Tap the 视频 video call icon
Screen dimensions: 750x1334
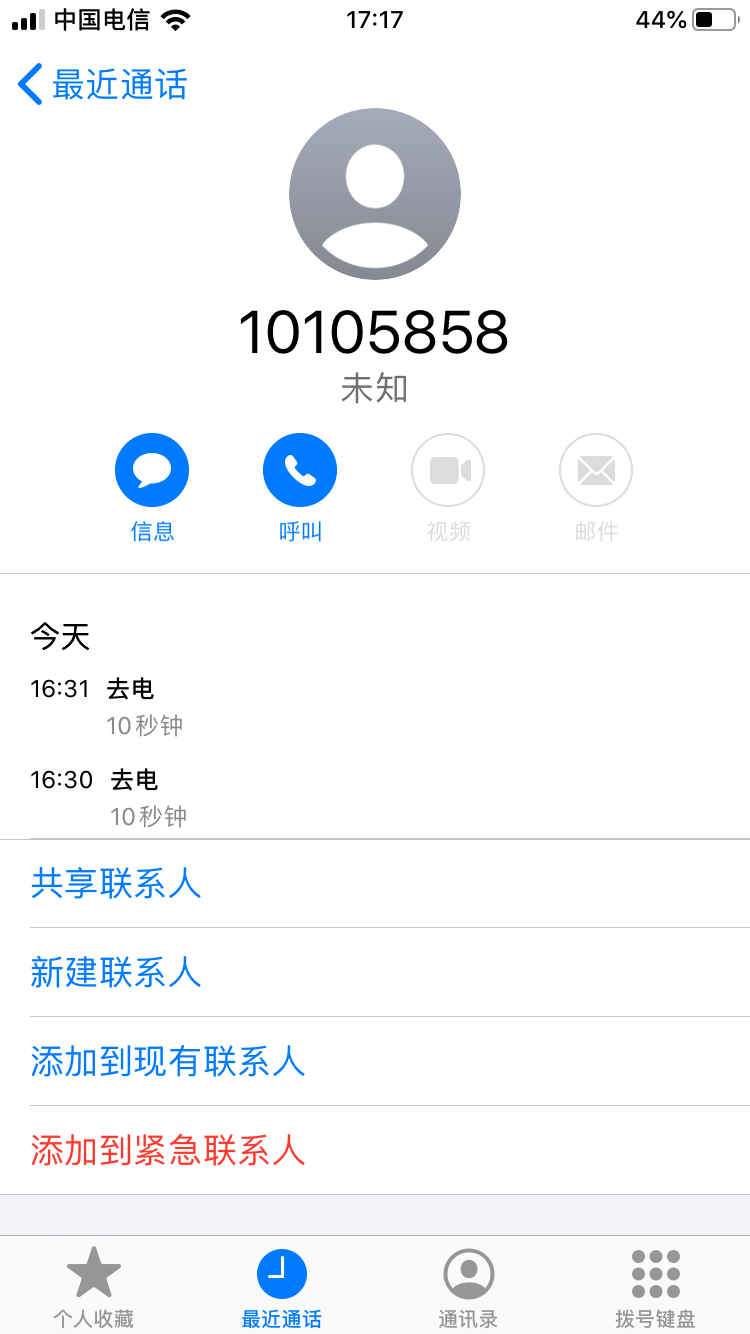(448, 469)
